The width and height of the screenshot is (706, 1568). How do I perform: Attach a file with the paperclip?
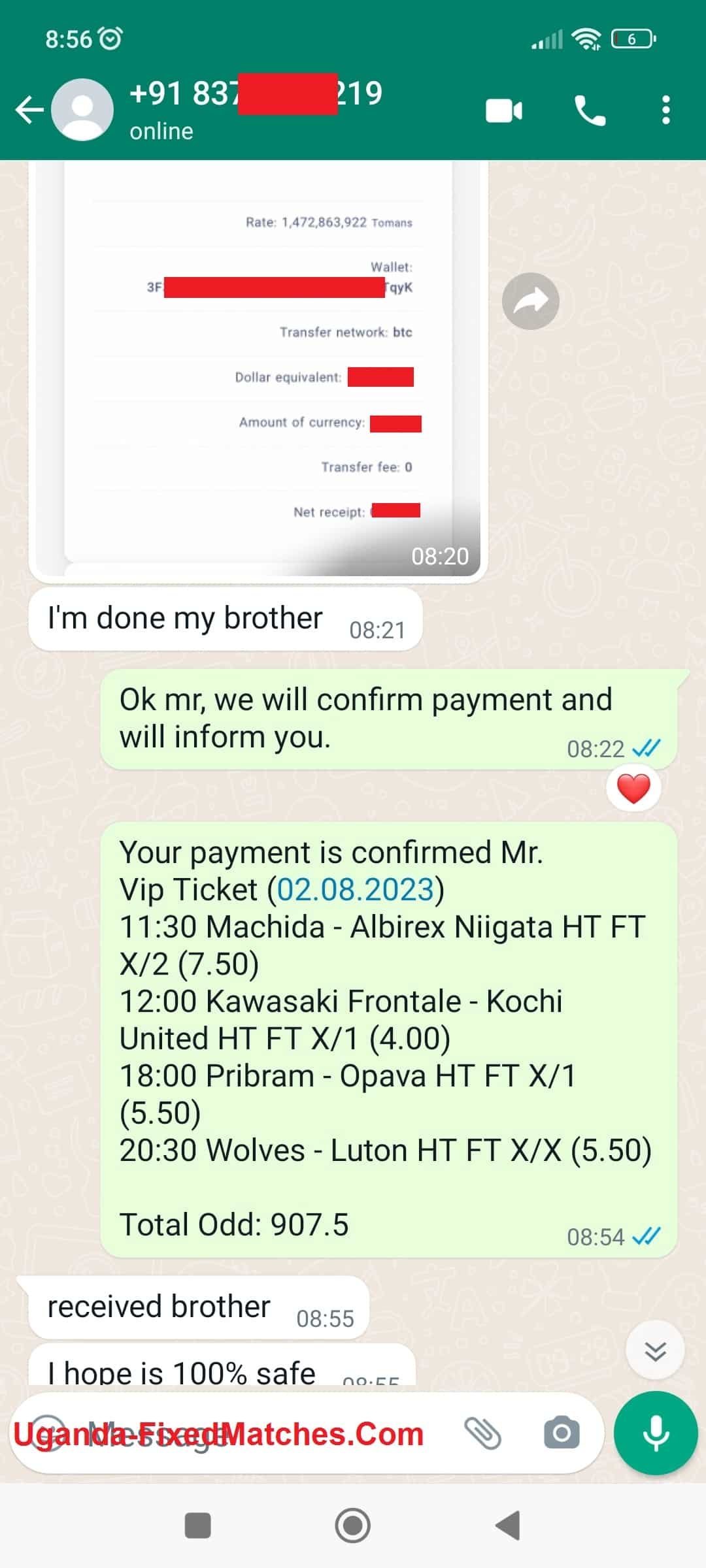(482, 1434)
